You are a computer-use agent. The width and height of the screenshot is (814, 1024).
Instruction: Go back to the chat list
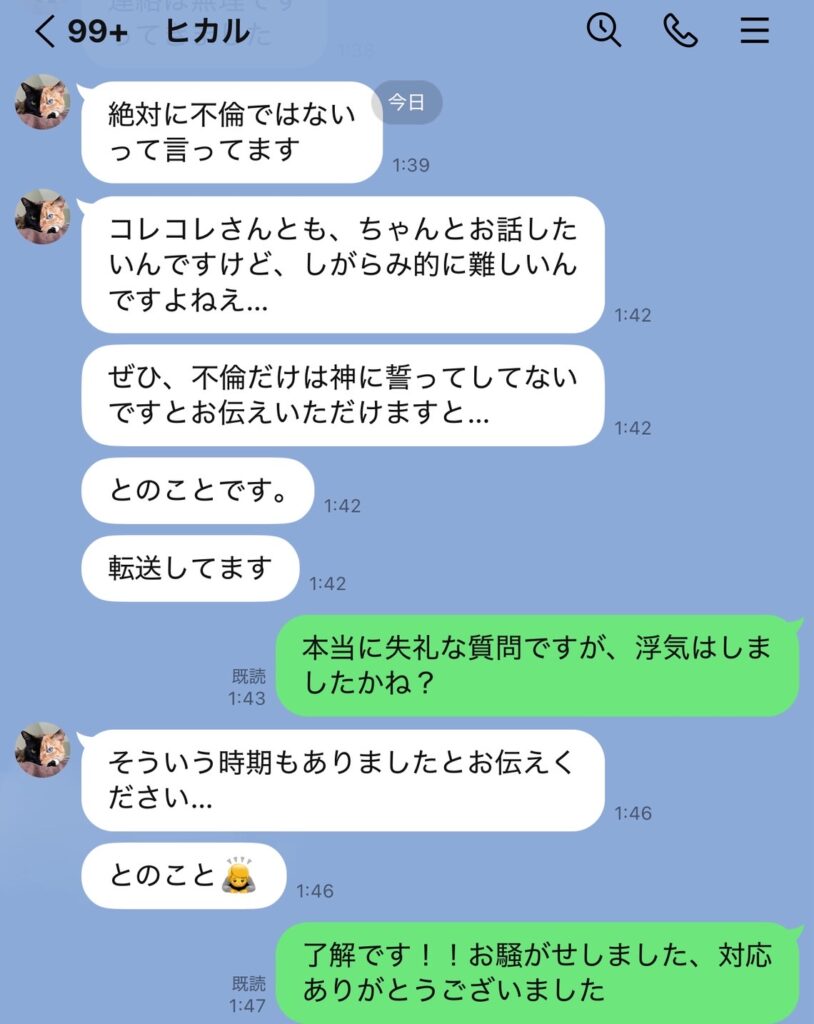click(x=45, y=32)
